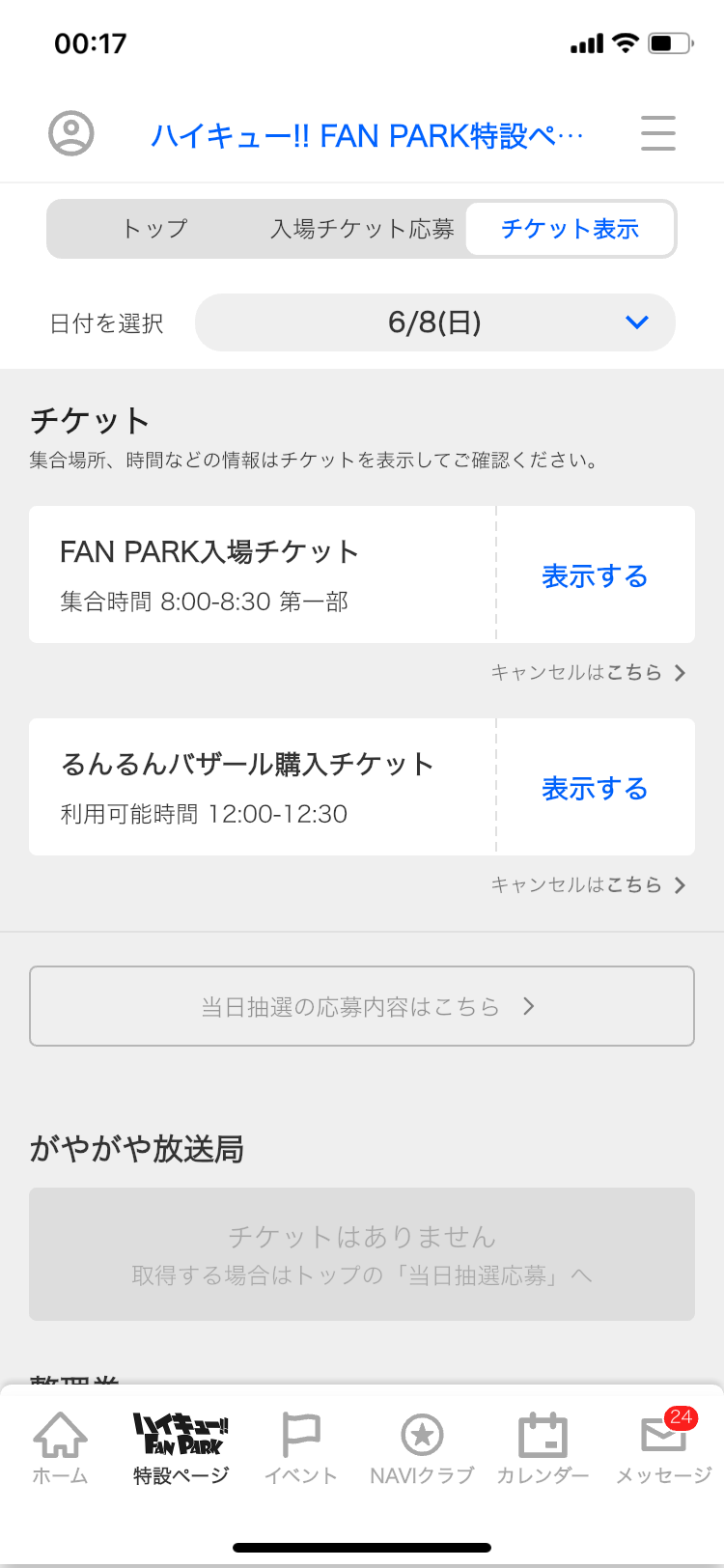Switch to the 入場チケット応募 tab
This screenshot has width=724, height=1568.
(x=362, y=229)
